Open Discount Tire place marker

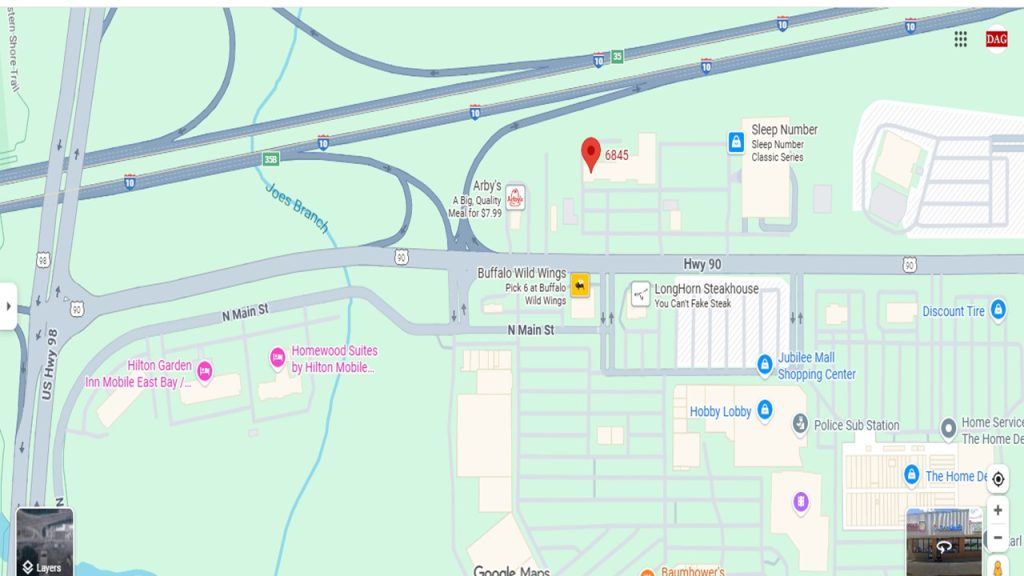click(x=997, y=310)
